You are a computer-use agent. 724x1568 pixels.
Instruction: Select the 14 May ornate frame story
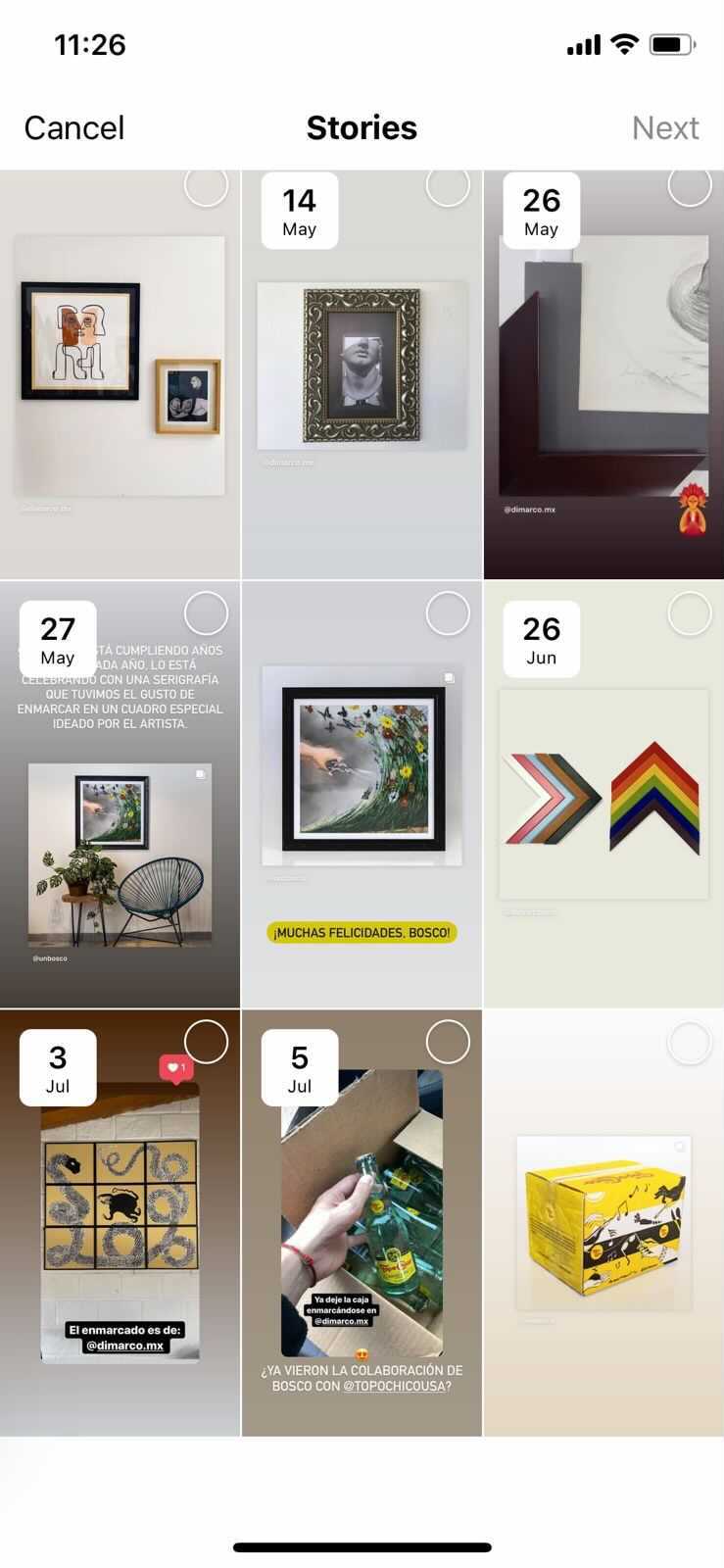(x=362, y=374)
